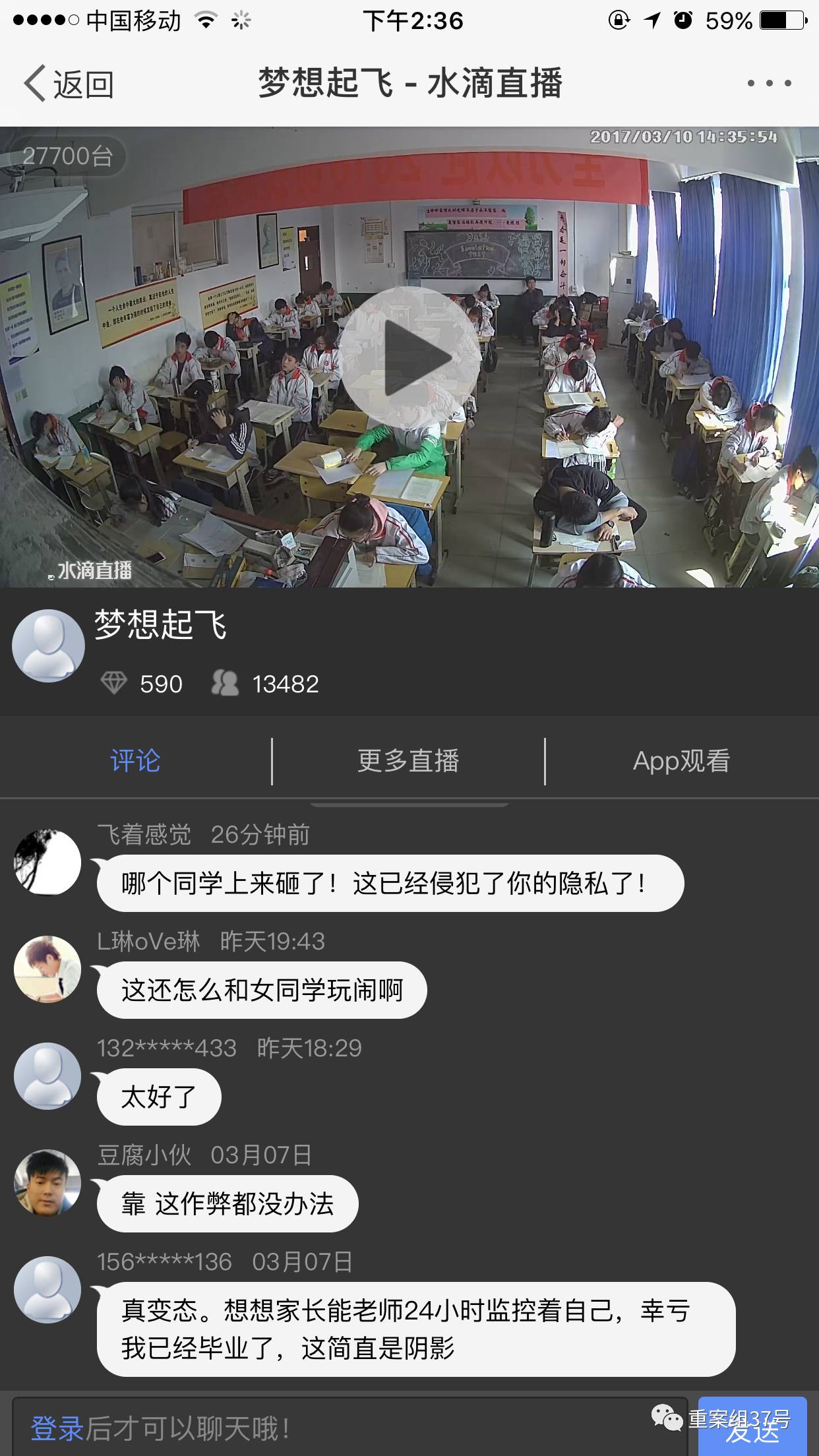Open the three-dot overflow menu

coord(769,84)
